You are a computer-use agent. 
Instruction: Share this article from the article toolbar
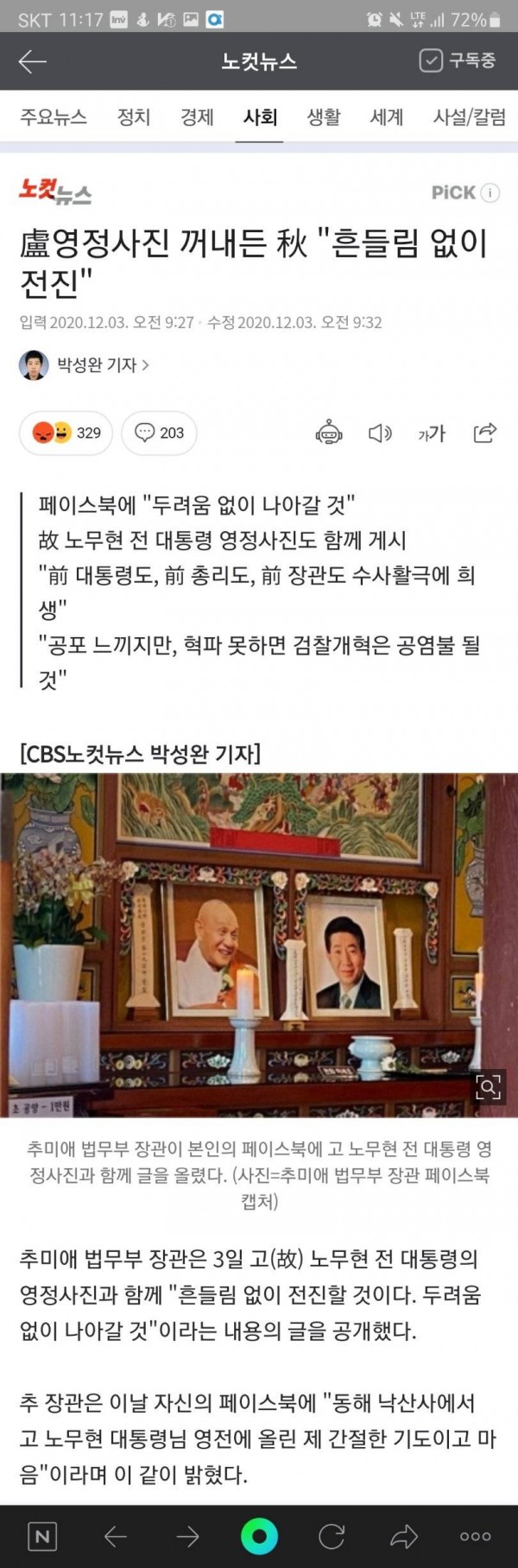pos(485,433)
